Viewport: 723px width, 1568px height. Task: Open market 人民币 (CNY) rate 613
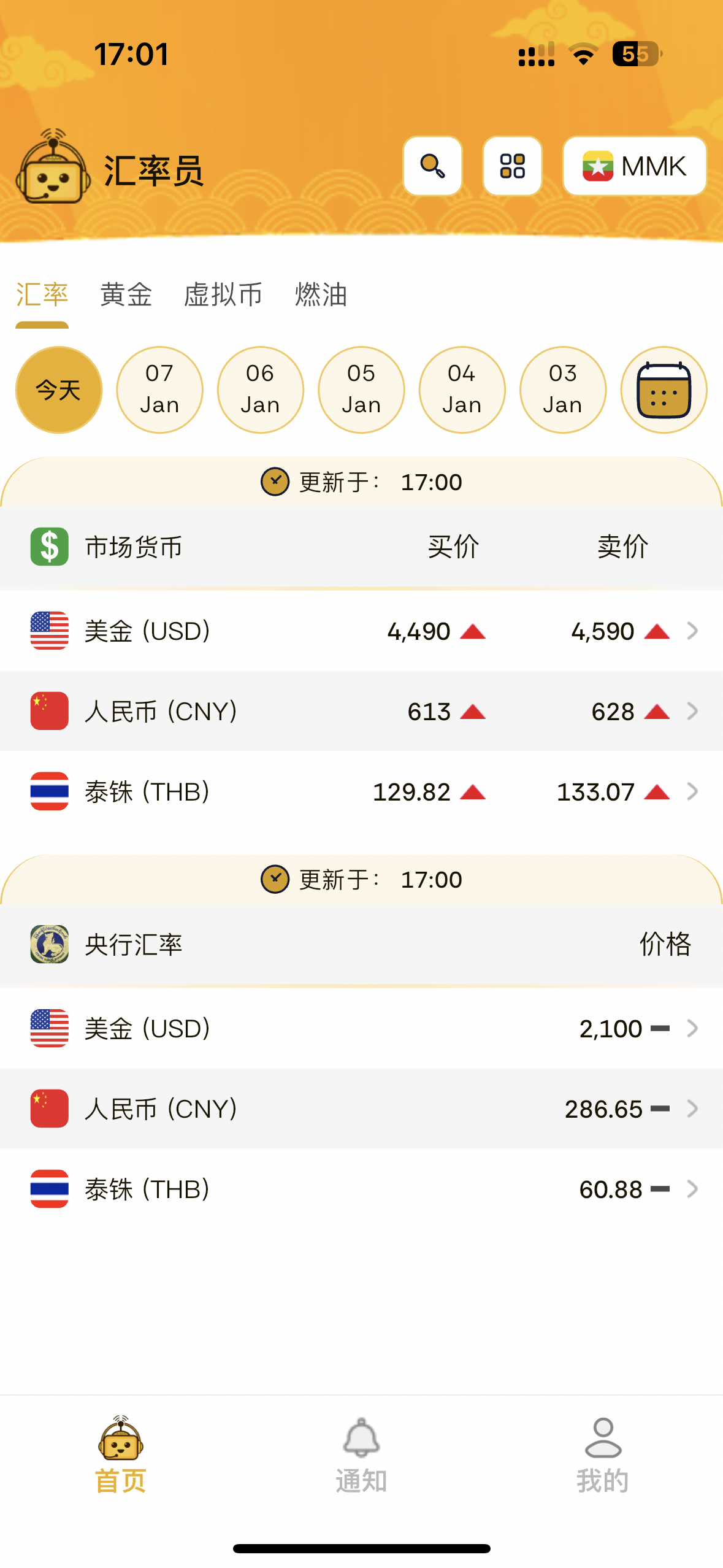[x=361, y=712]
